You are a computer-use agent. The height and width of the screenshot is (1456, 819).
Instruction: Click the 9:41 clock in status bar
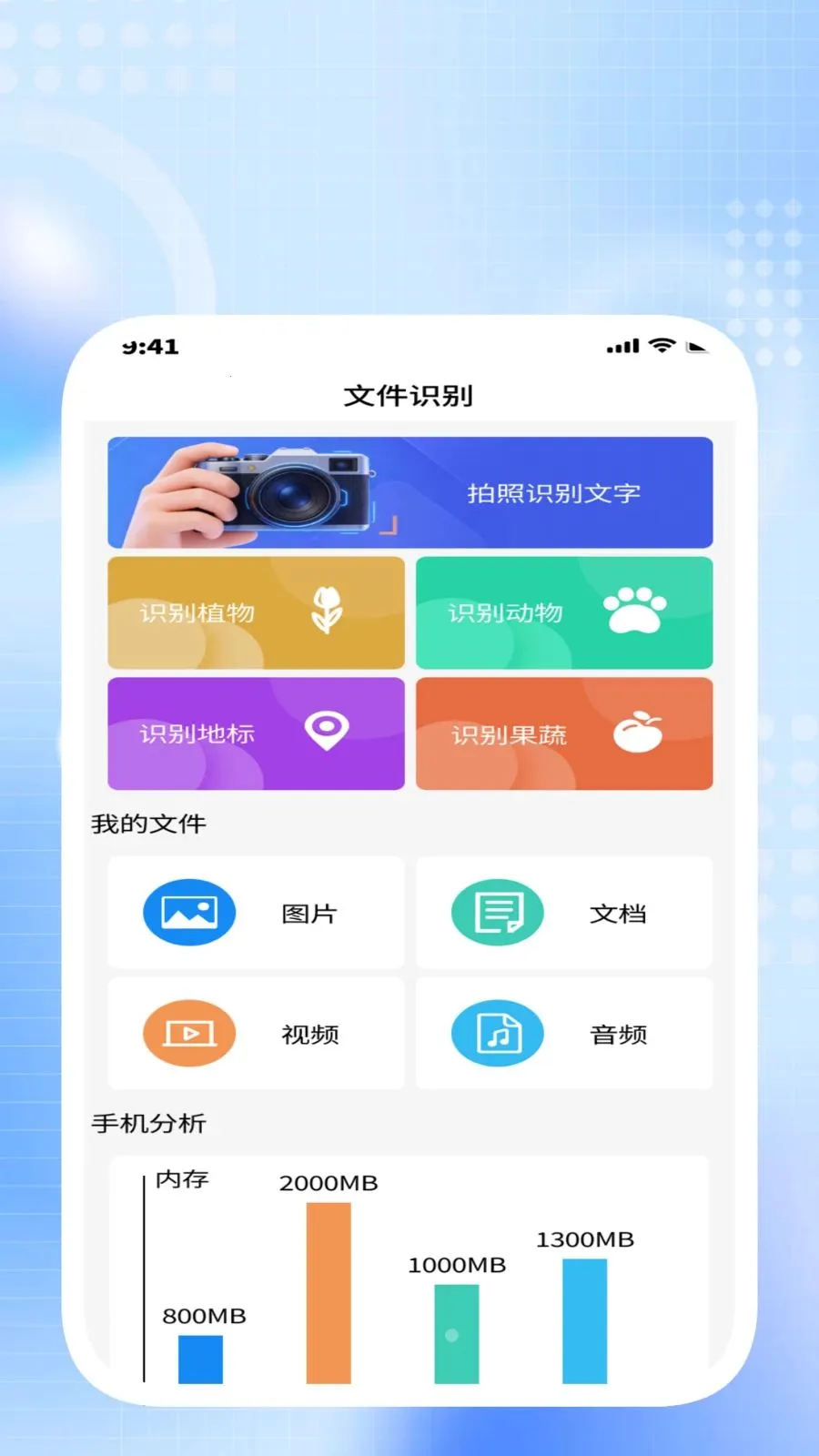(150, 346)
